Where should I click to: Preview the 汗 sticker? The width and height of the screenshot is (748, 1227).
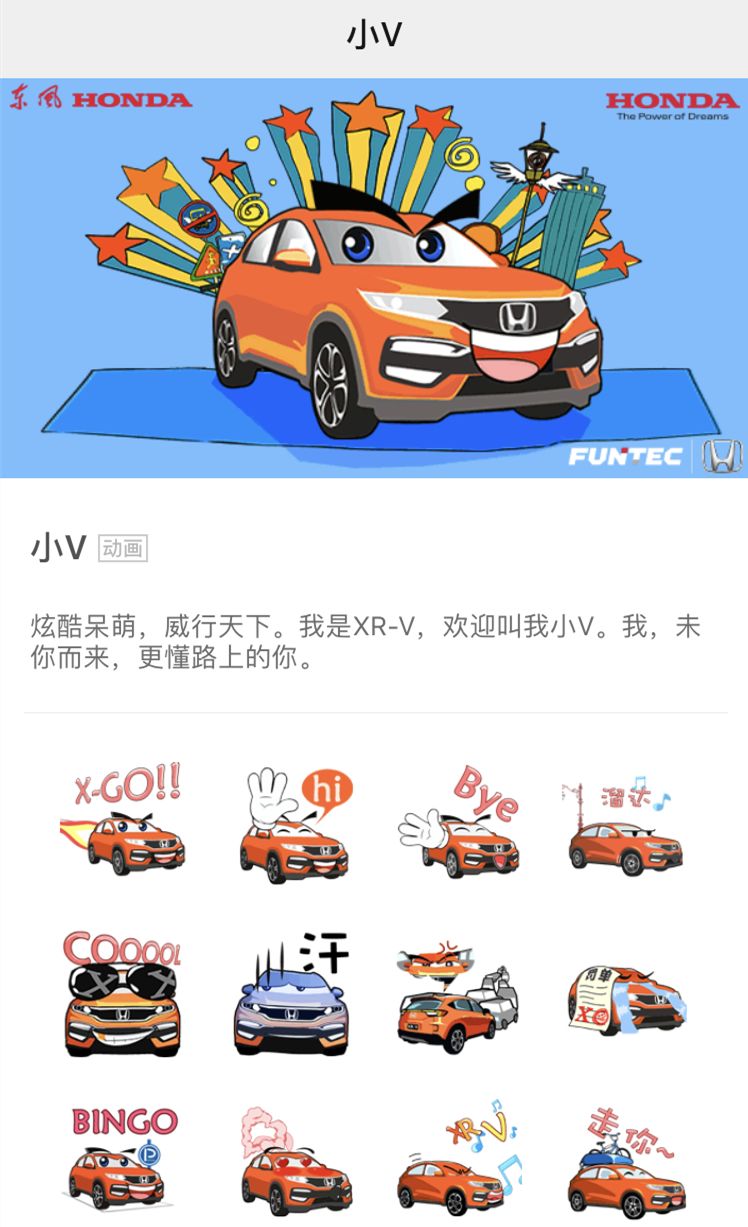click(292, 993)
